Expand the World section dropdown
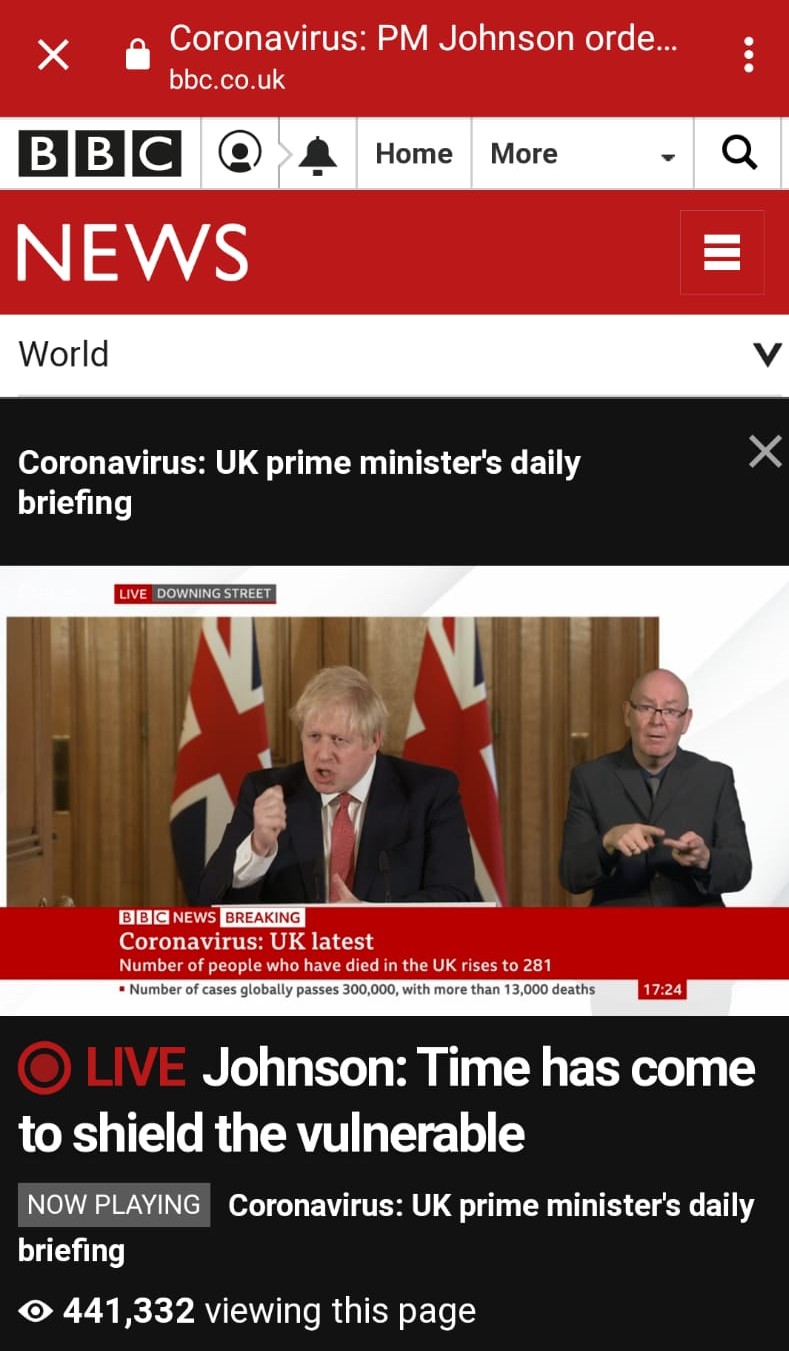Image resolution: width=789 pixels, height=1351 pixels. pos(766,355)
